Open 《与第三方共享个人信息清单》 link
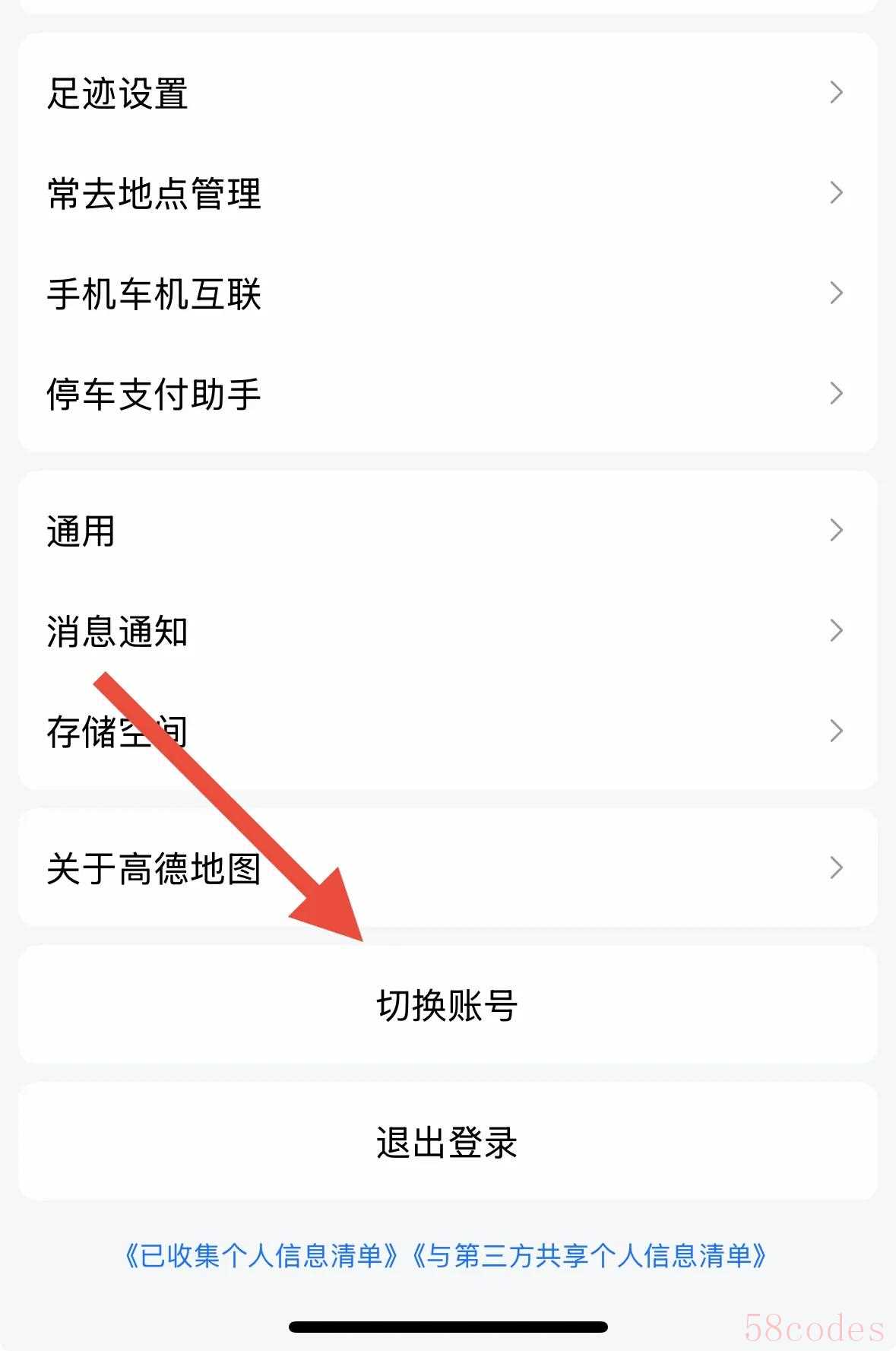This screenshot has width=896, height=1351. [x=590, y=1256]
